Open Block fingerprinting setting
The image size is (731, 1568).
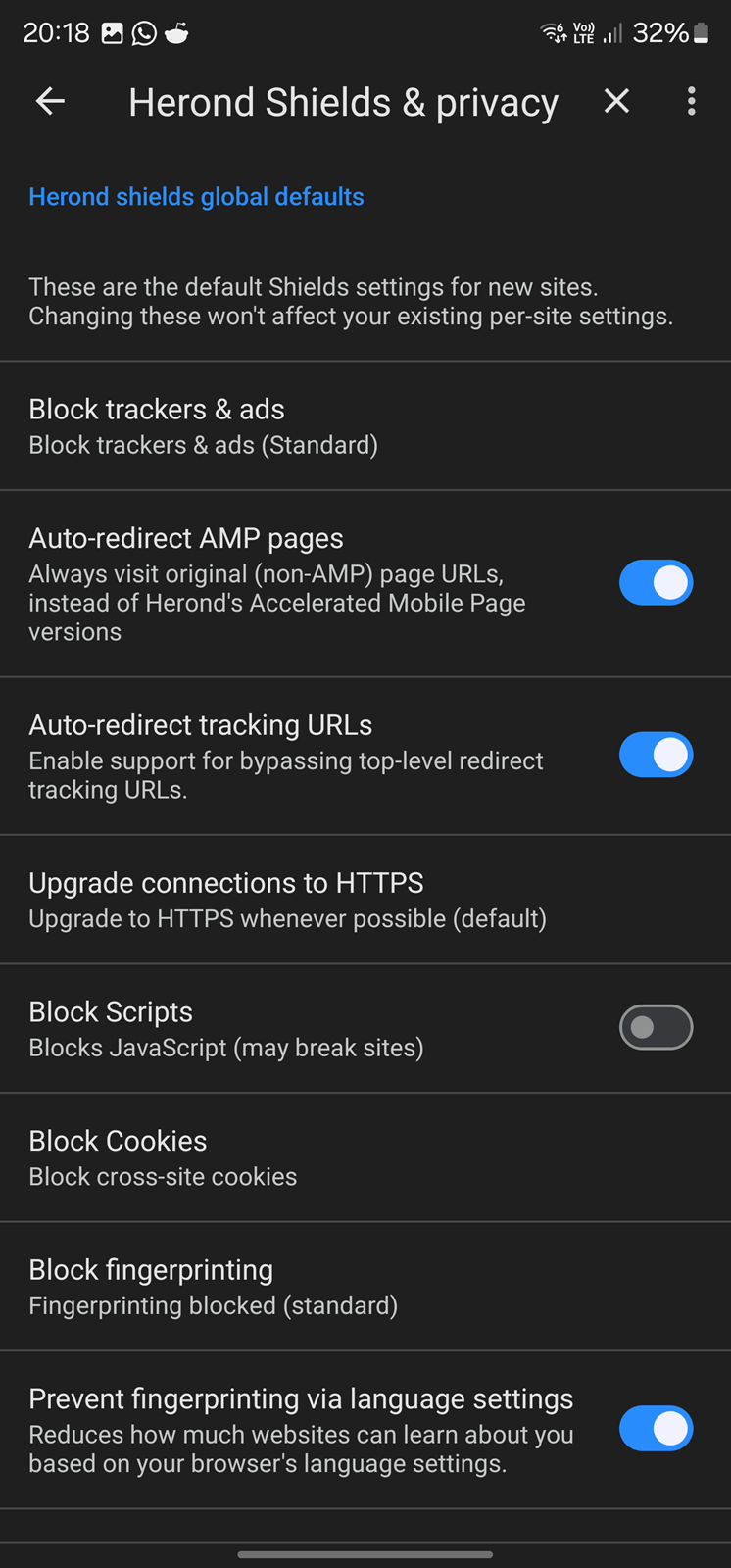[365, 1287]
